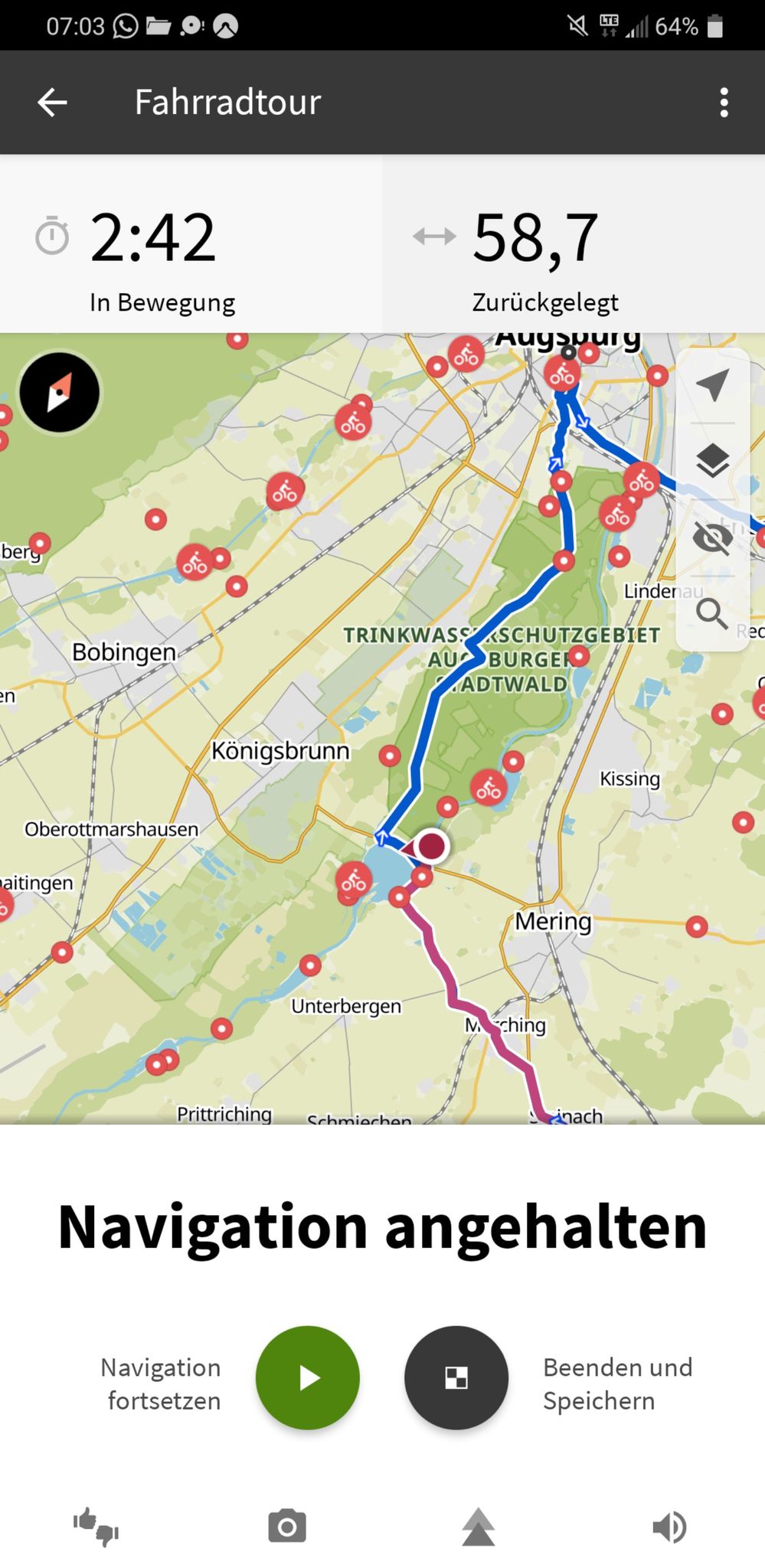Center map on my current location

point(712,384)
